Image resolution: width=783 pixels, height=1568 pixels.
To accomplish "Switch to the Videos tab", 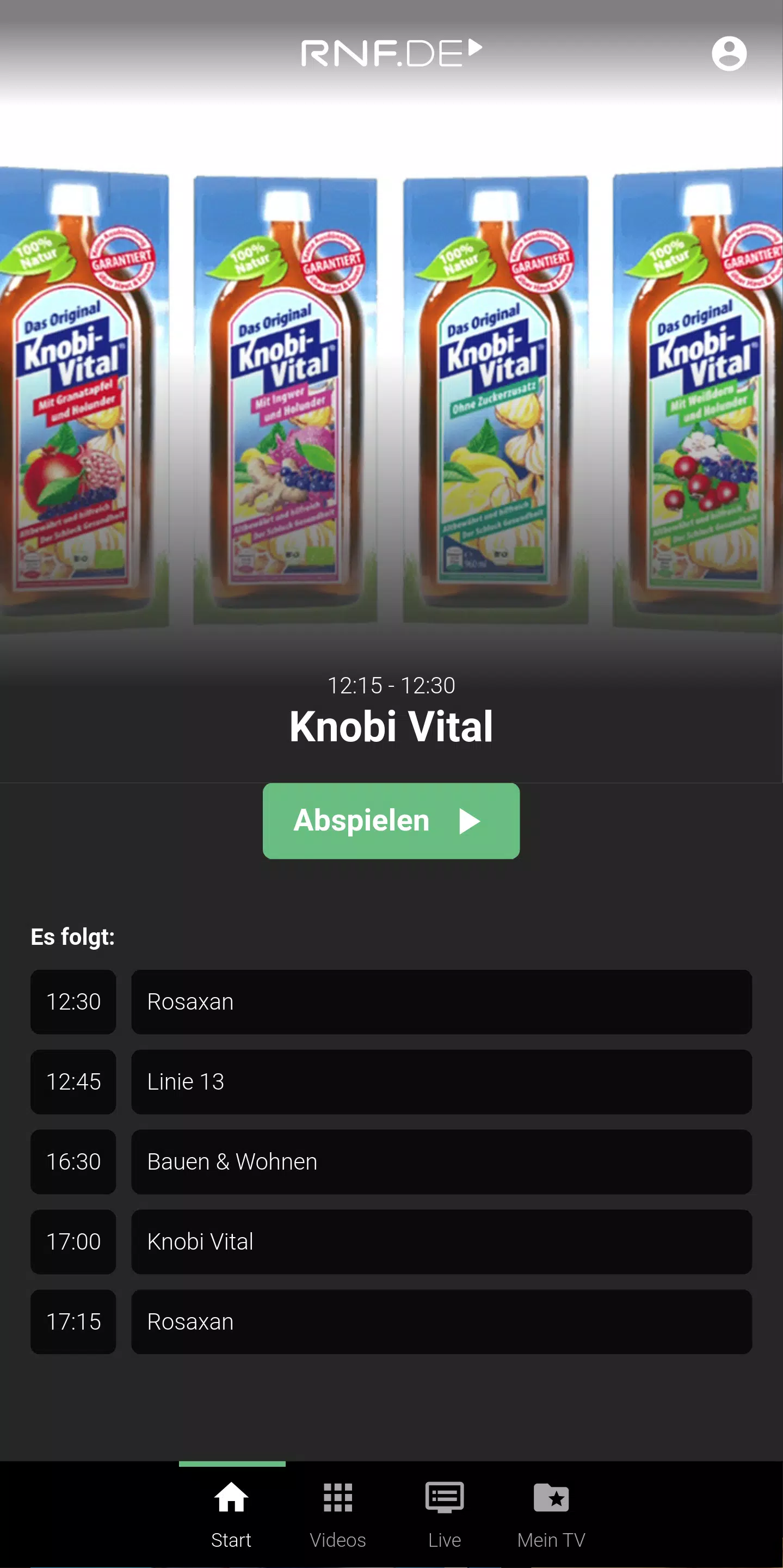I will [338, 1514].
